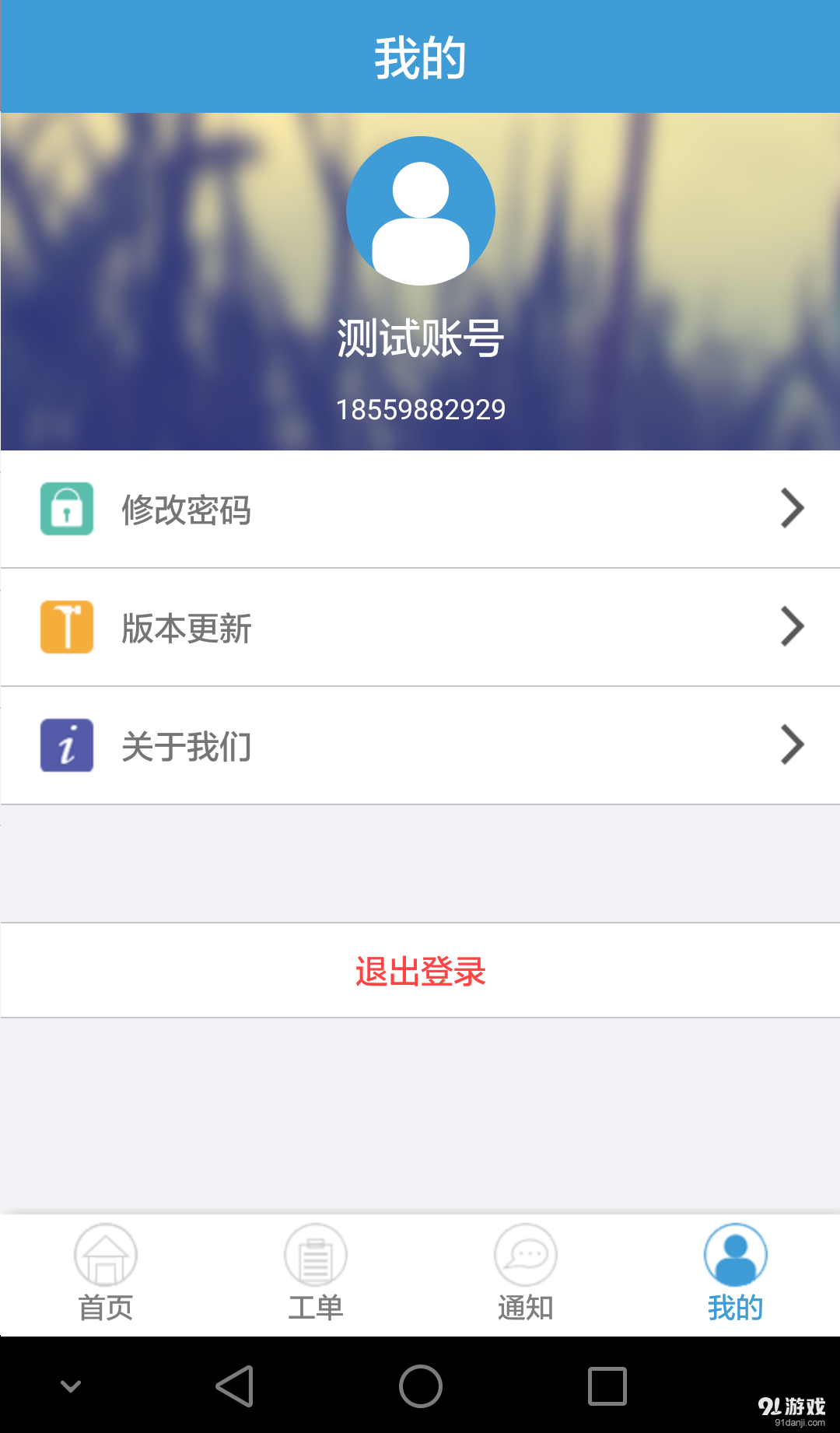Tap 退出登录 to log out

(420, 971)
